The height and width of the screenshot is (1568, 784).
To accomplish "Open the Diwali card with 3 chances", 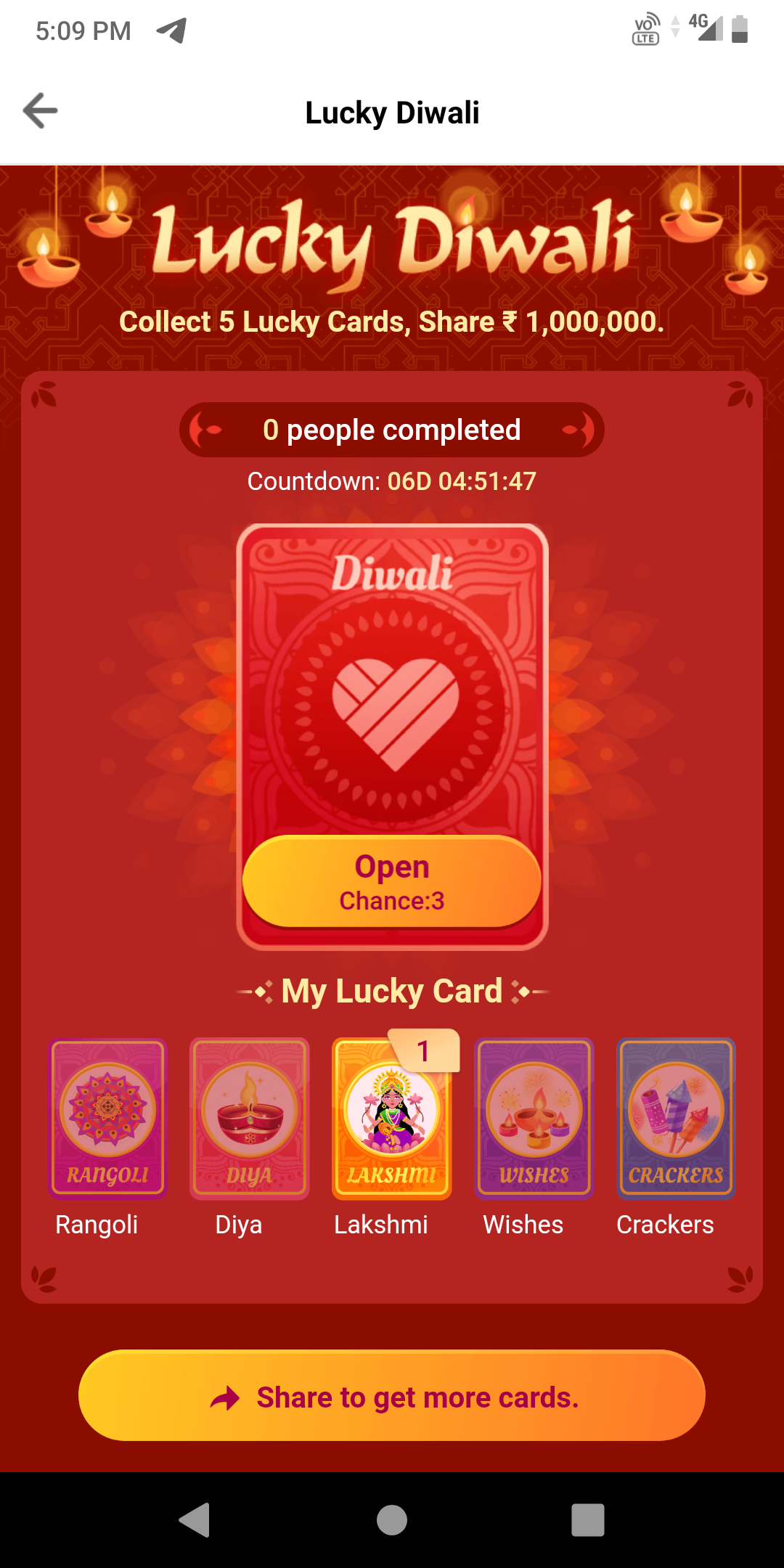I will point(392,881).
